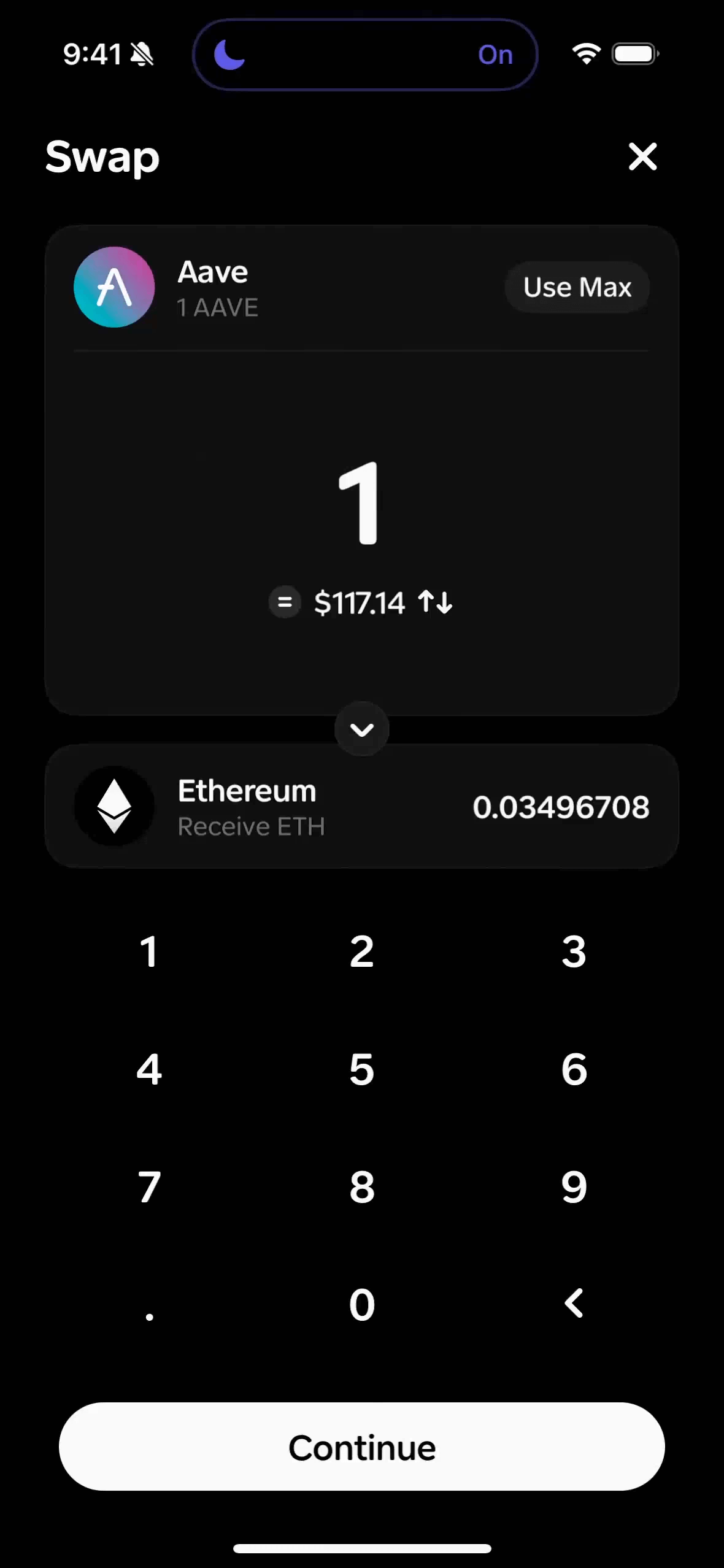This screenshot has height=1568, width=724.
Task: Tap Use Max for Aave
Action: [577, 287]
